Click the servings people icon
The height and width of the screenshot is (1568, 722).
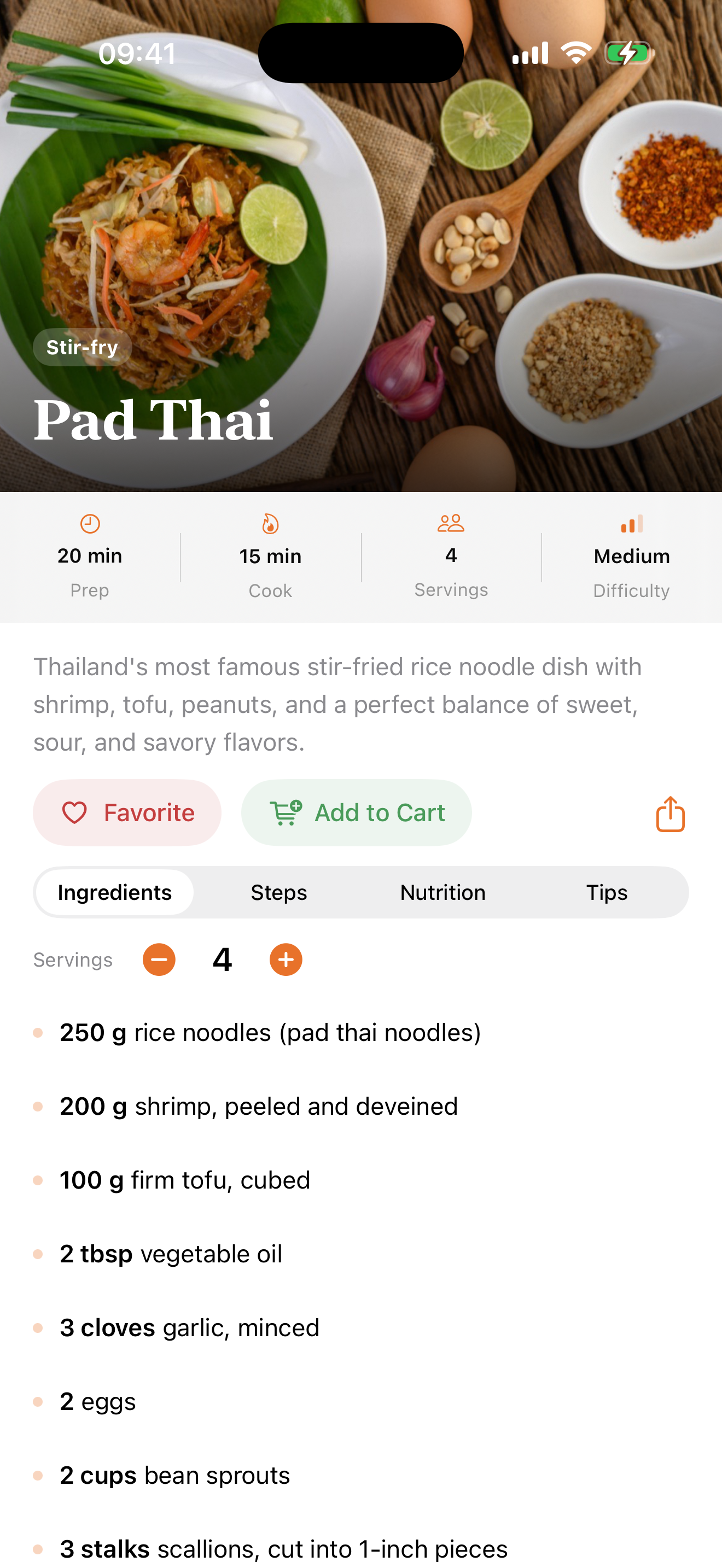[451, 522]
